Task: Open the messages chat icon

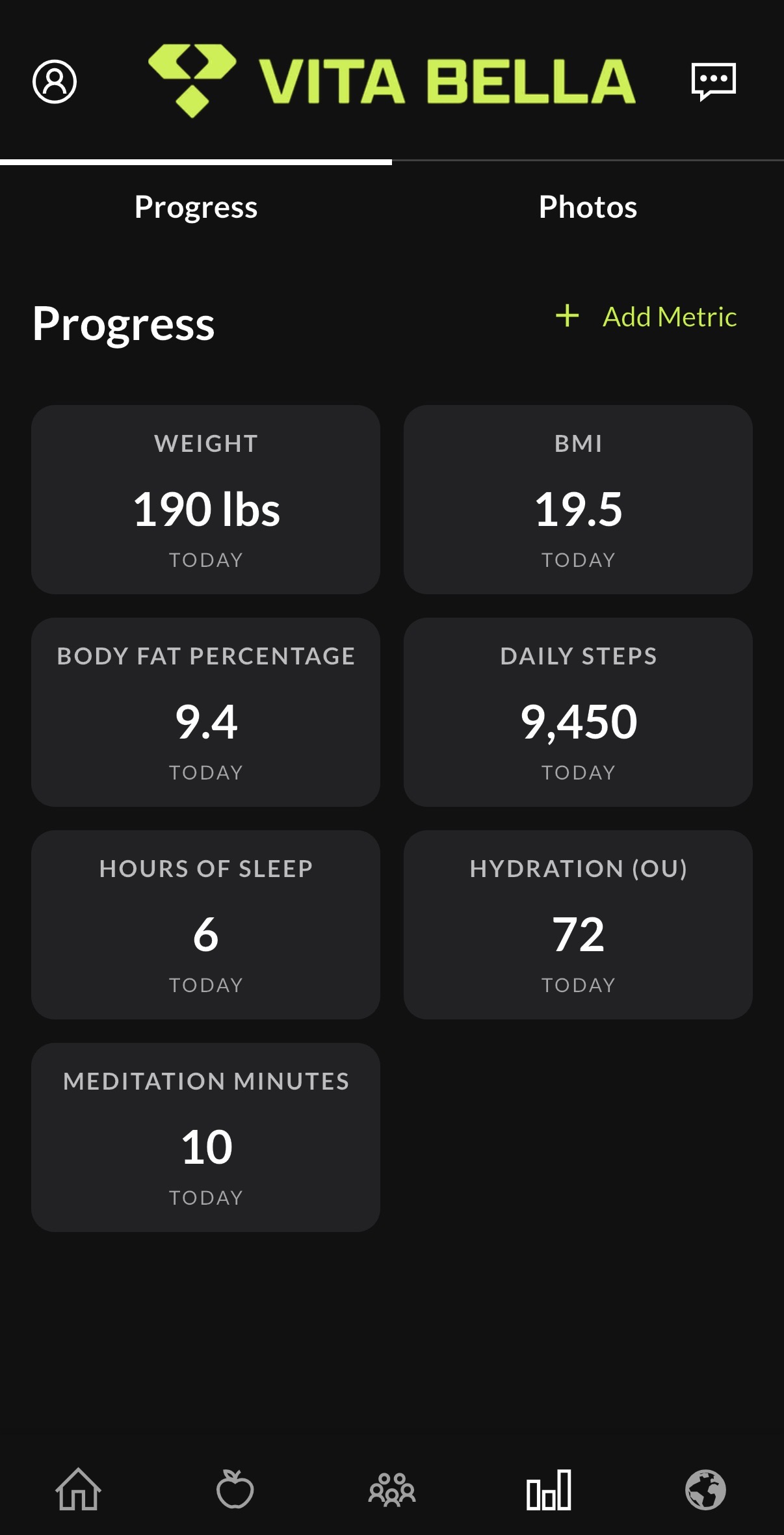Action: 713,82
